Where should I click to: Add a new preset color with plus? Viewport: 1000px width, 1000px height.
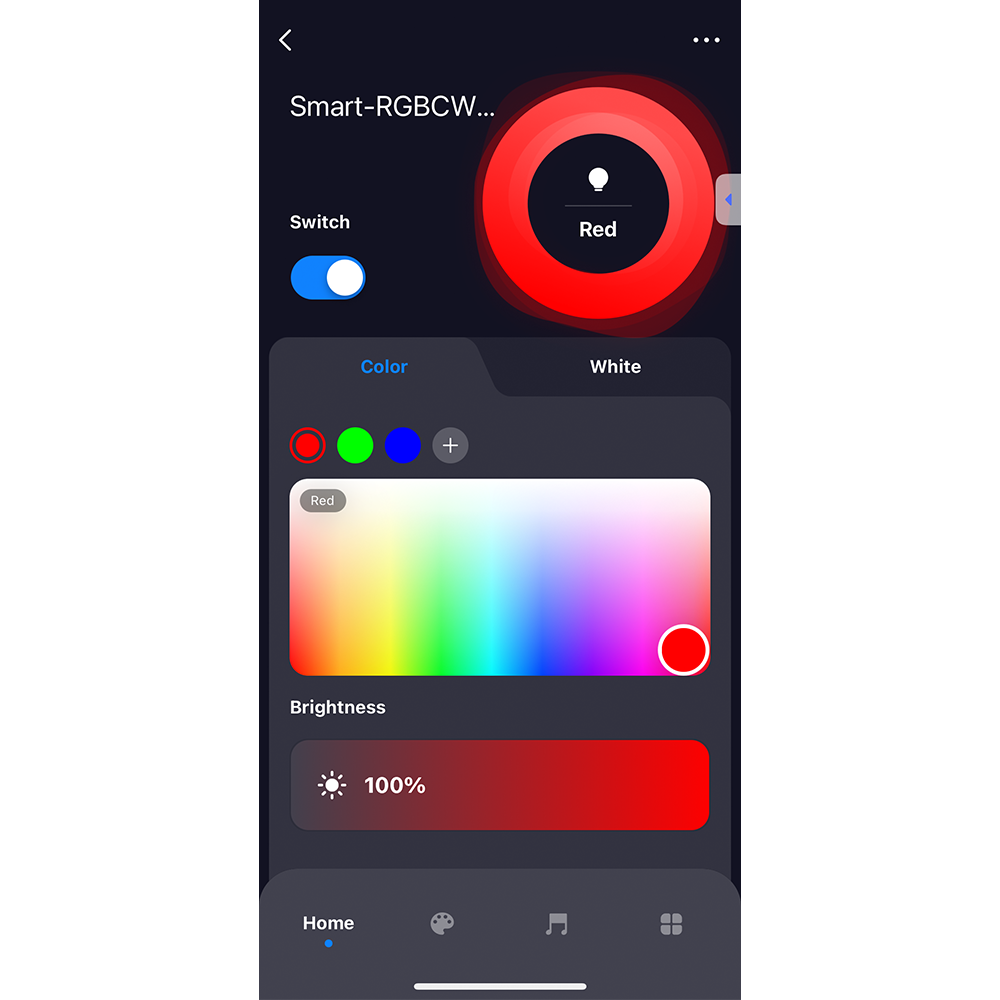coord(450,445)
